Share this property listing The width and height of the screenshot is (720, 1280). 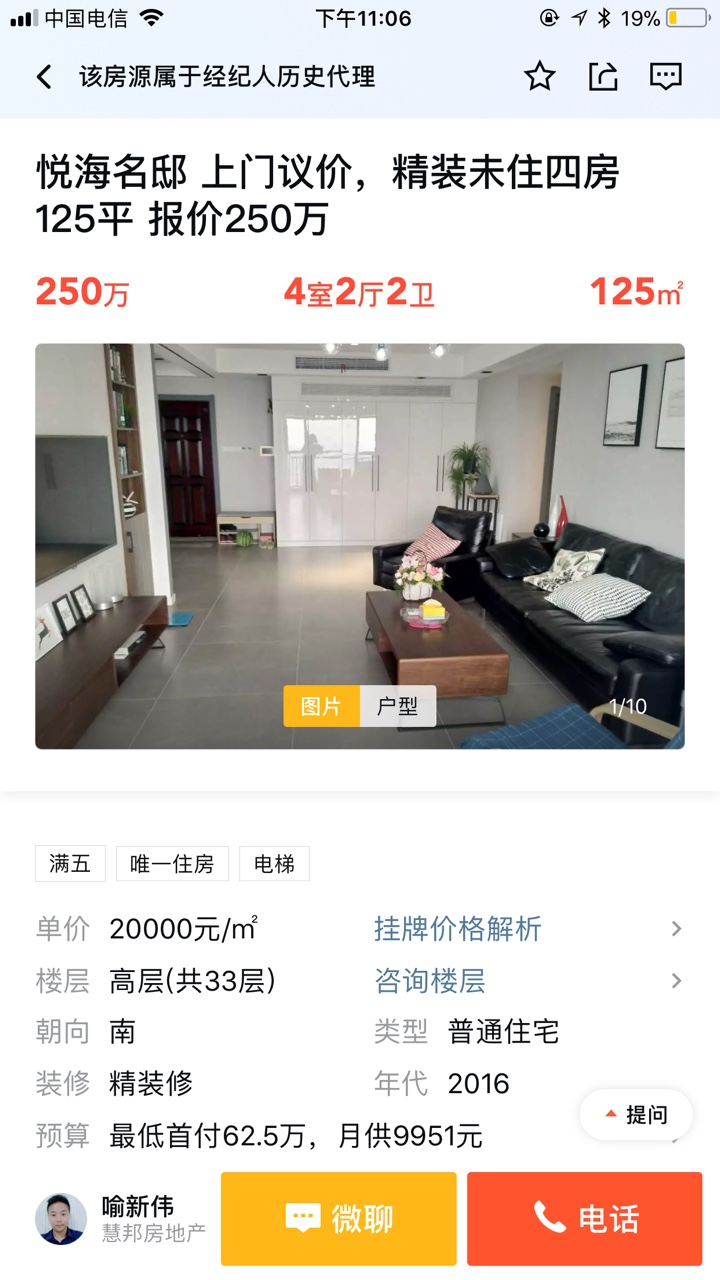tap(603, 77)
